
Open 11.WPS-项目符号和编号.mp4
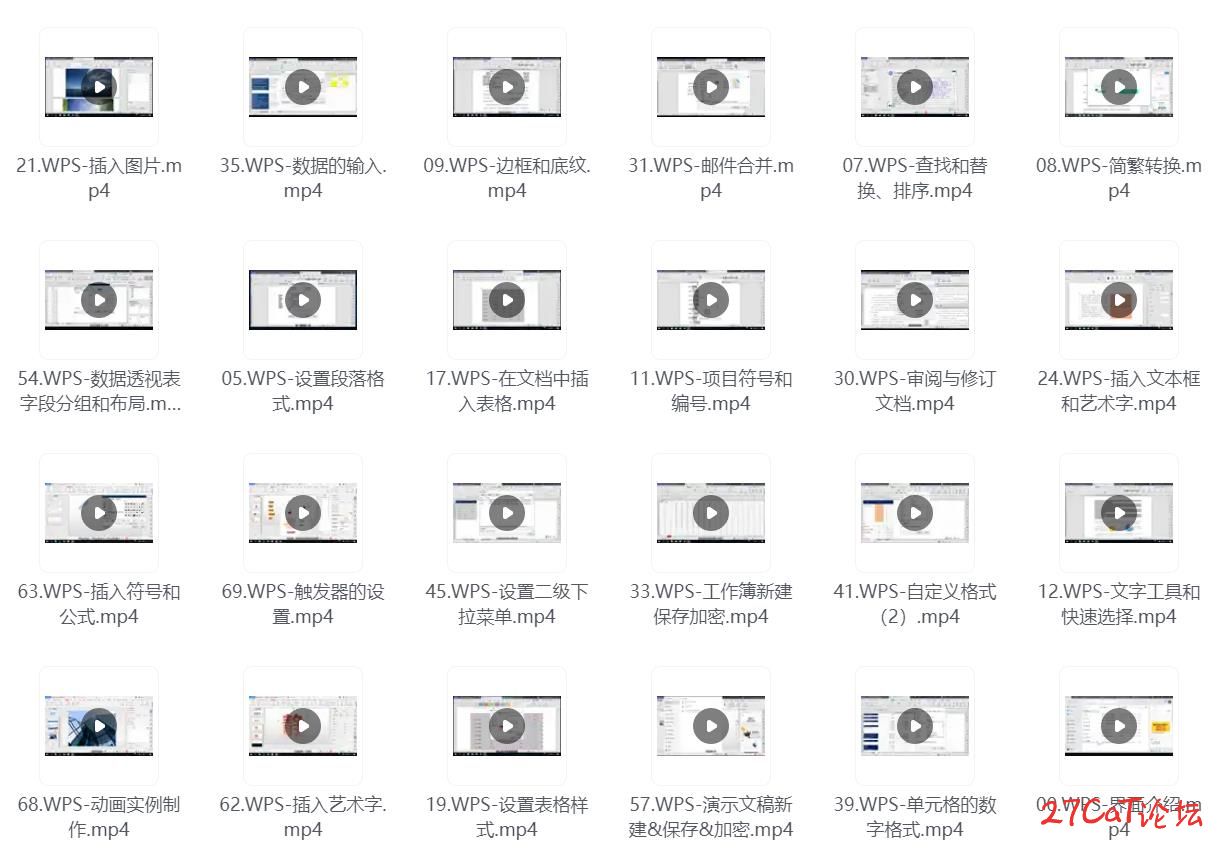[x=711, y=300]
